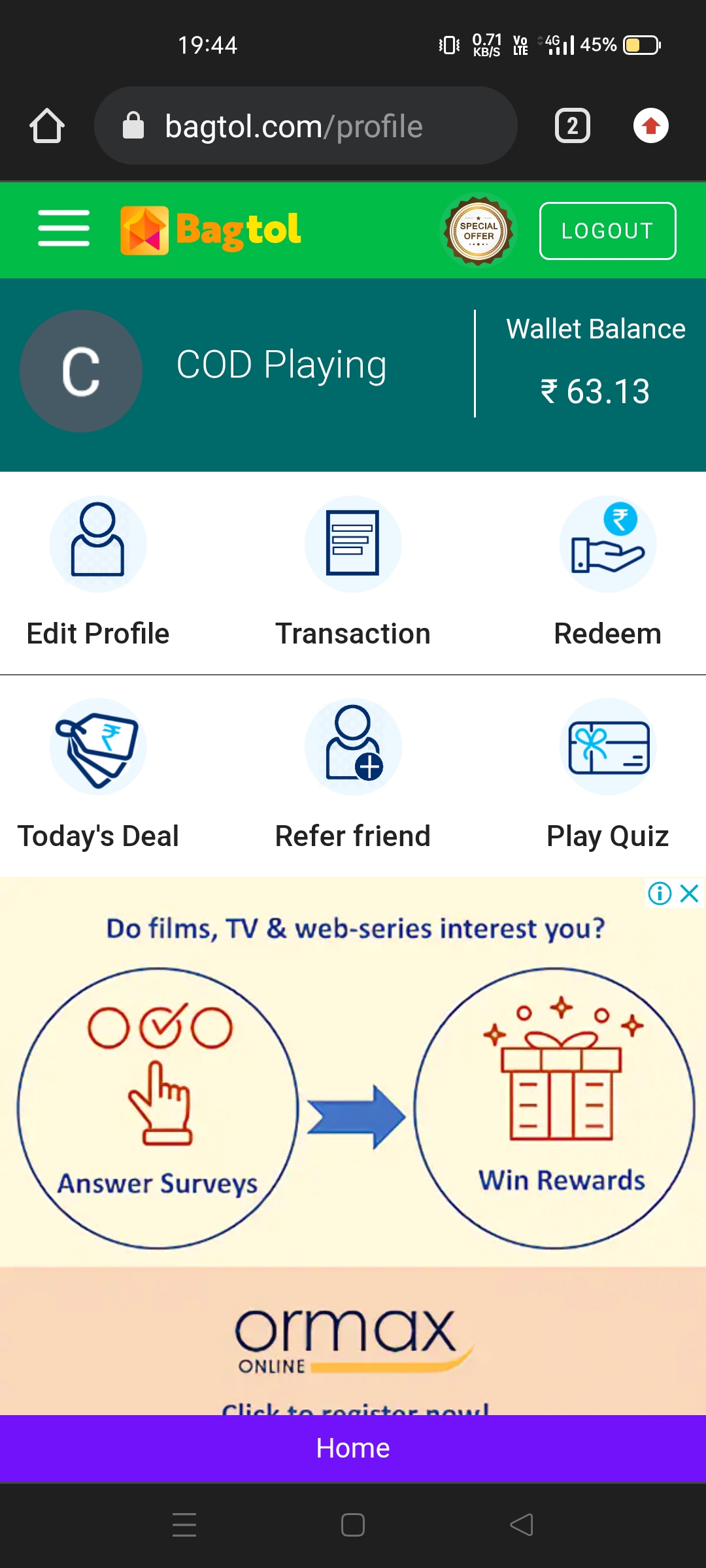
Task: Open the browser tab switcher
Action: [573, 126]
